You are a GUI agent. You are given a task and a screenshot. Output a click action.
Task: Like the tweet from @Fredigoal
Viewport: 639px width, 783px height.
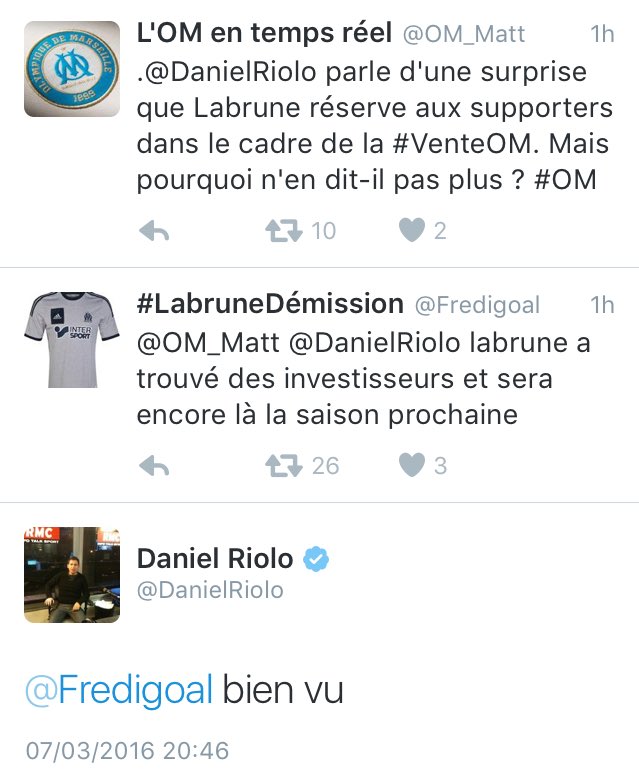point(411,466)
